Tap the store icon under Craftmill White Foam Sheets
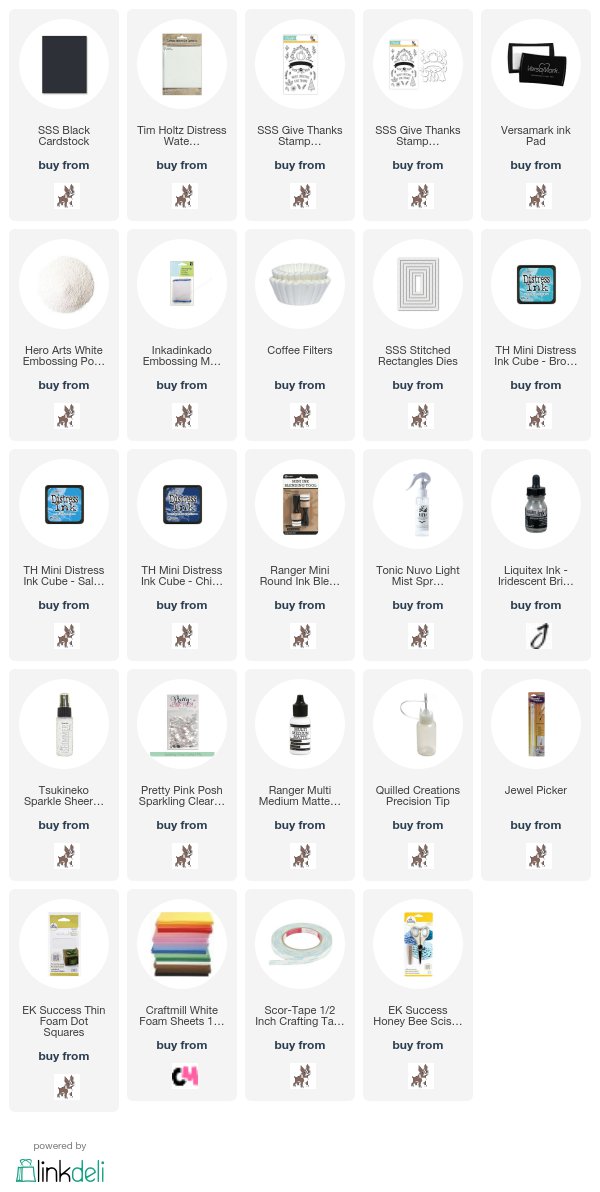Image resolution: width=600 pixels, height=1192 pixels. coord(182,1076)
